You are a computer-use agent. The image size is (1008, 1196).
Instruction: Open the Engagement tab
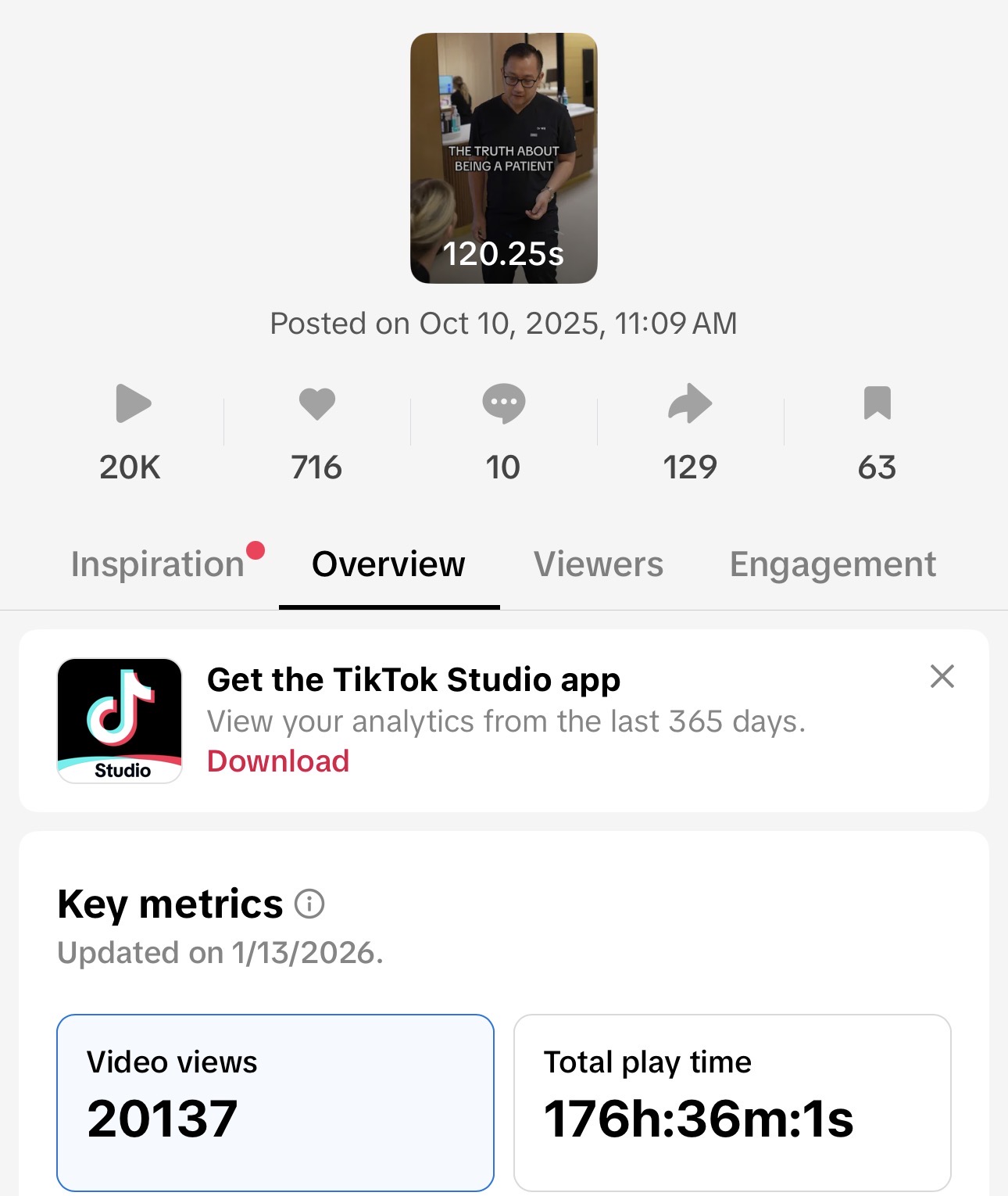click(x=832, y=564)
